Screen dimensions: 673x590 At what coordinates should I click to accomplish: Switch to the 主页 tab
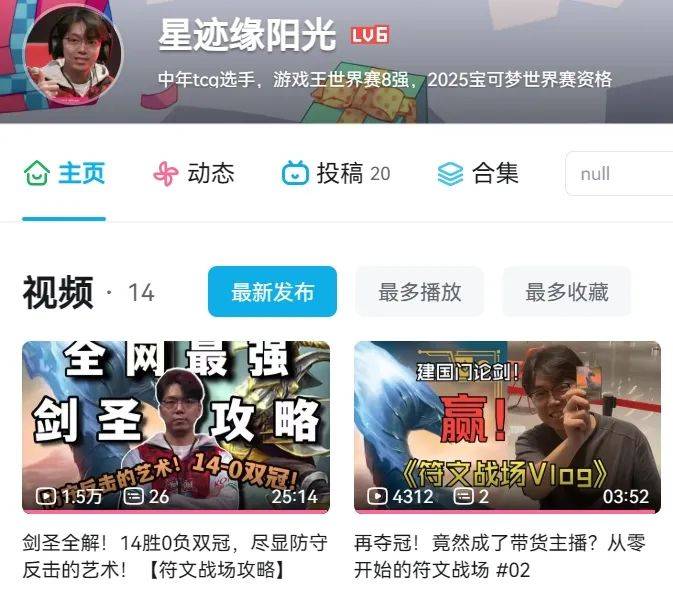pyautogui.click(x=65, y=173)
